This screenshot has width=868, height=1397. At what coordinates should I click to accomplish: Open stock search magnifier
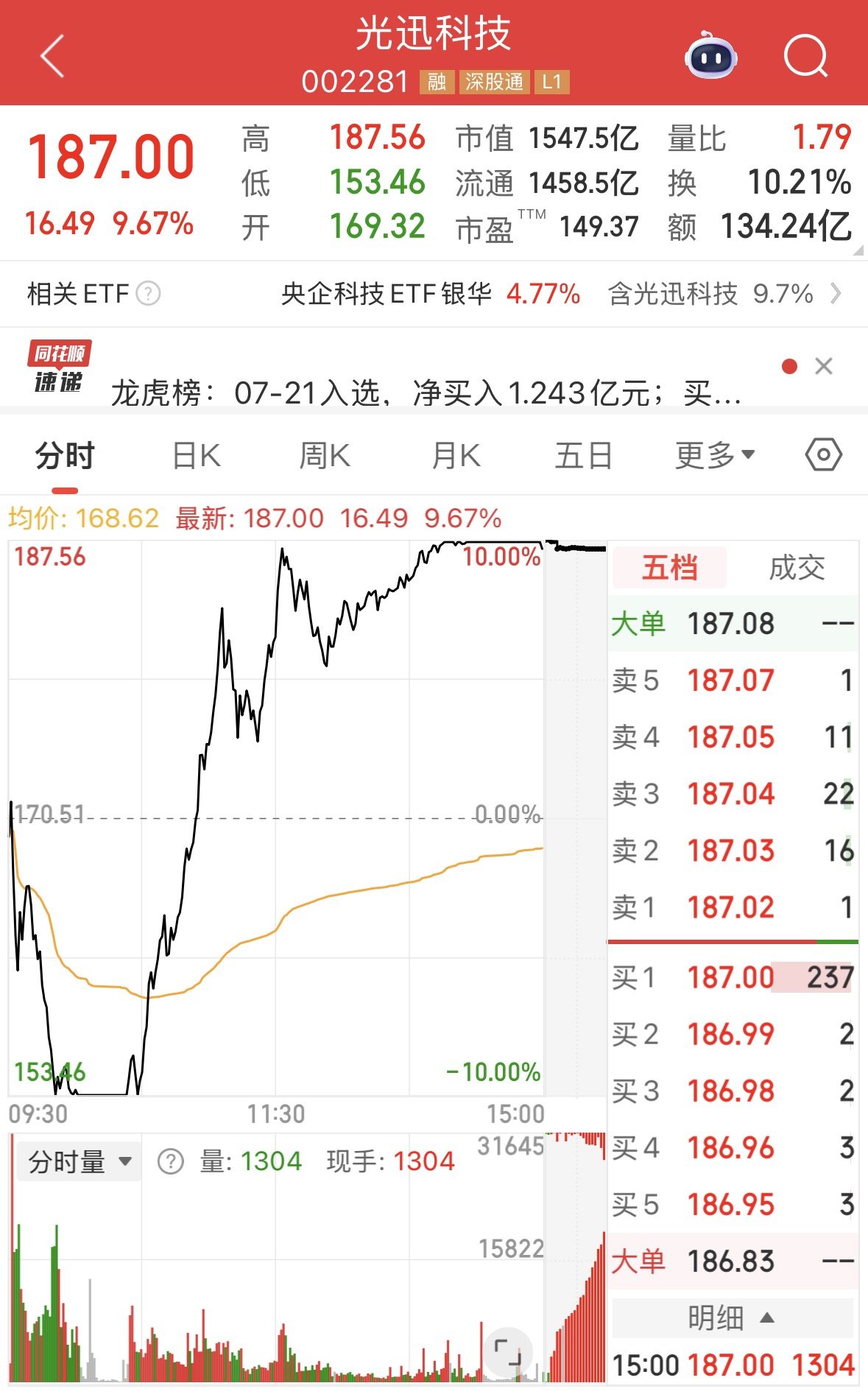pyautogui.click(x=805, y=55)
